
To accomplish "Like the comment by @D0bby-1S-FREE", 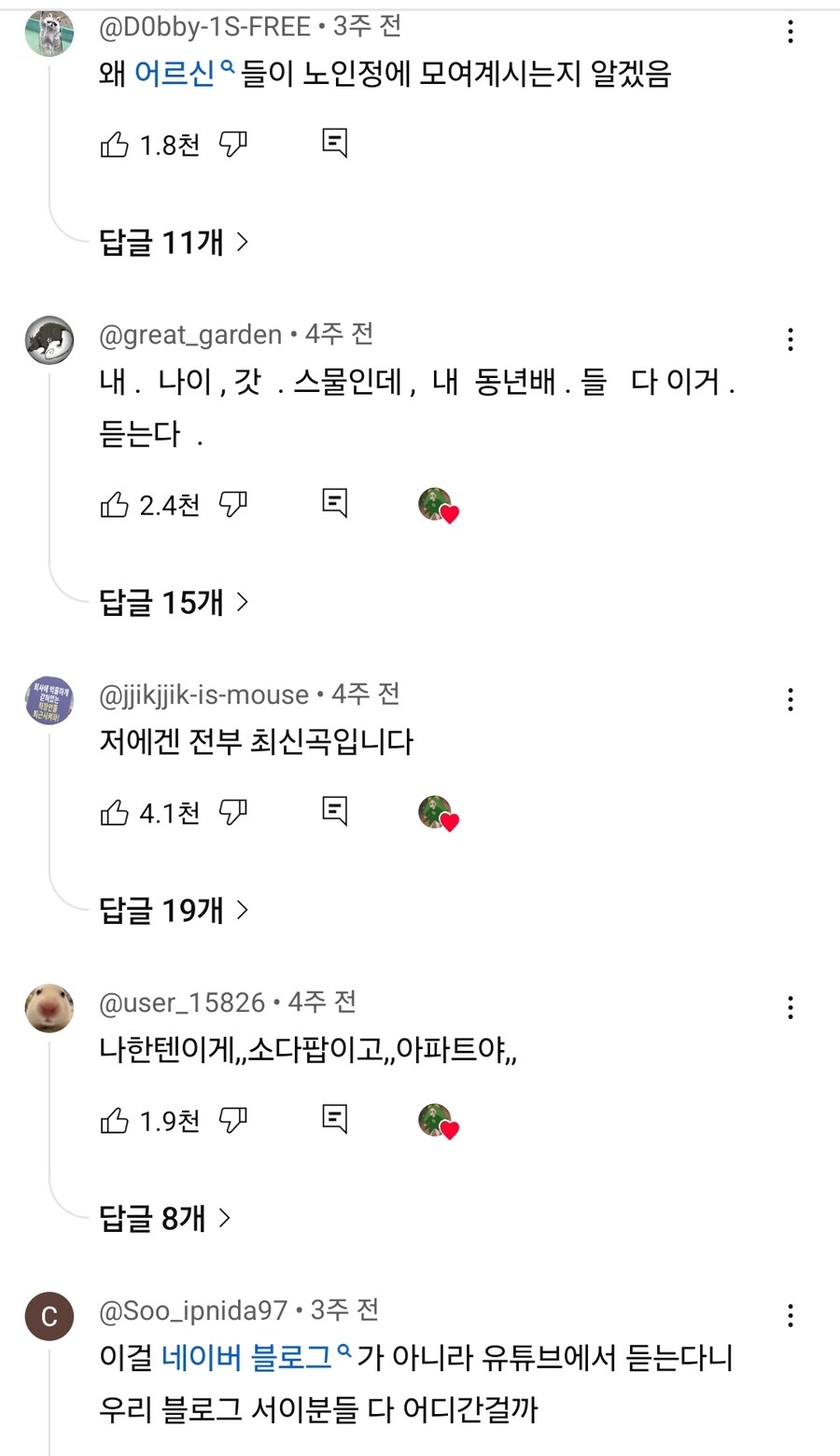I will coord(114,145).
